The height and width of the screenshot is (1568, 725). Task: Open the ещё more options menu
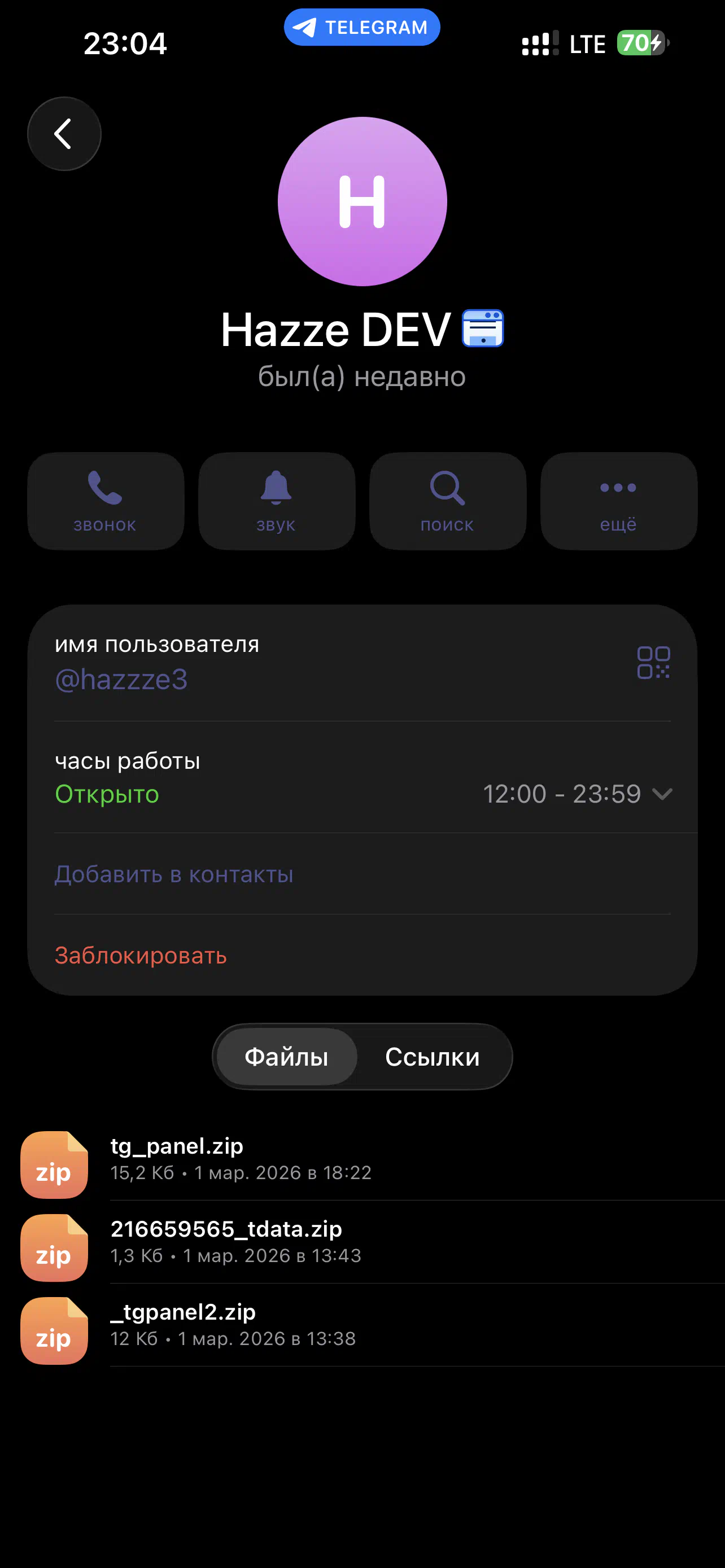point(618,500)
